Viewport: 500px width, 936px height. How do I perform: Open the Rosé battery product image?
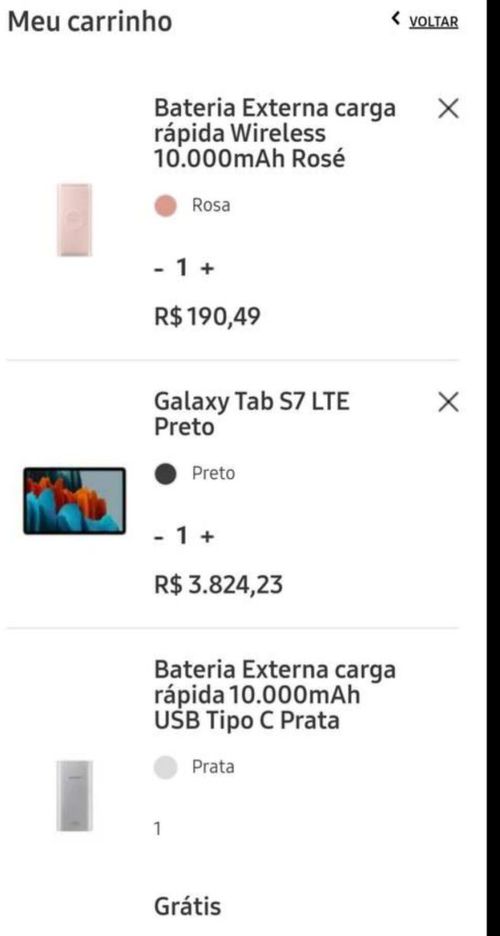(x=75, y=220)
